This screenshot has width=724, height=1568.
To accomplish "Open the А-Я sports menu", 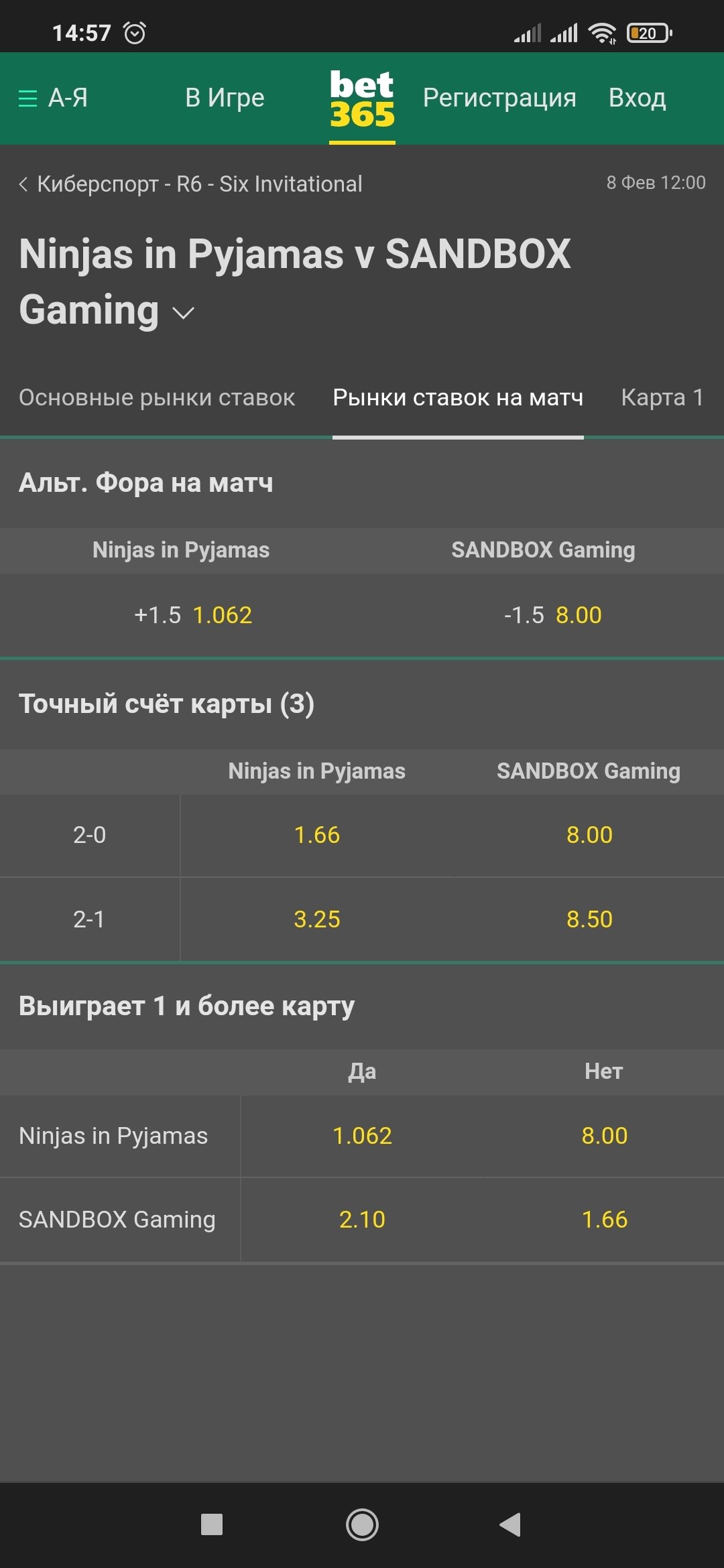I will click(x=54, y=99).
